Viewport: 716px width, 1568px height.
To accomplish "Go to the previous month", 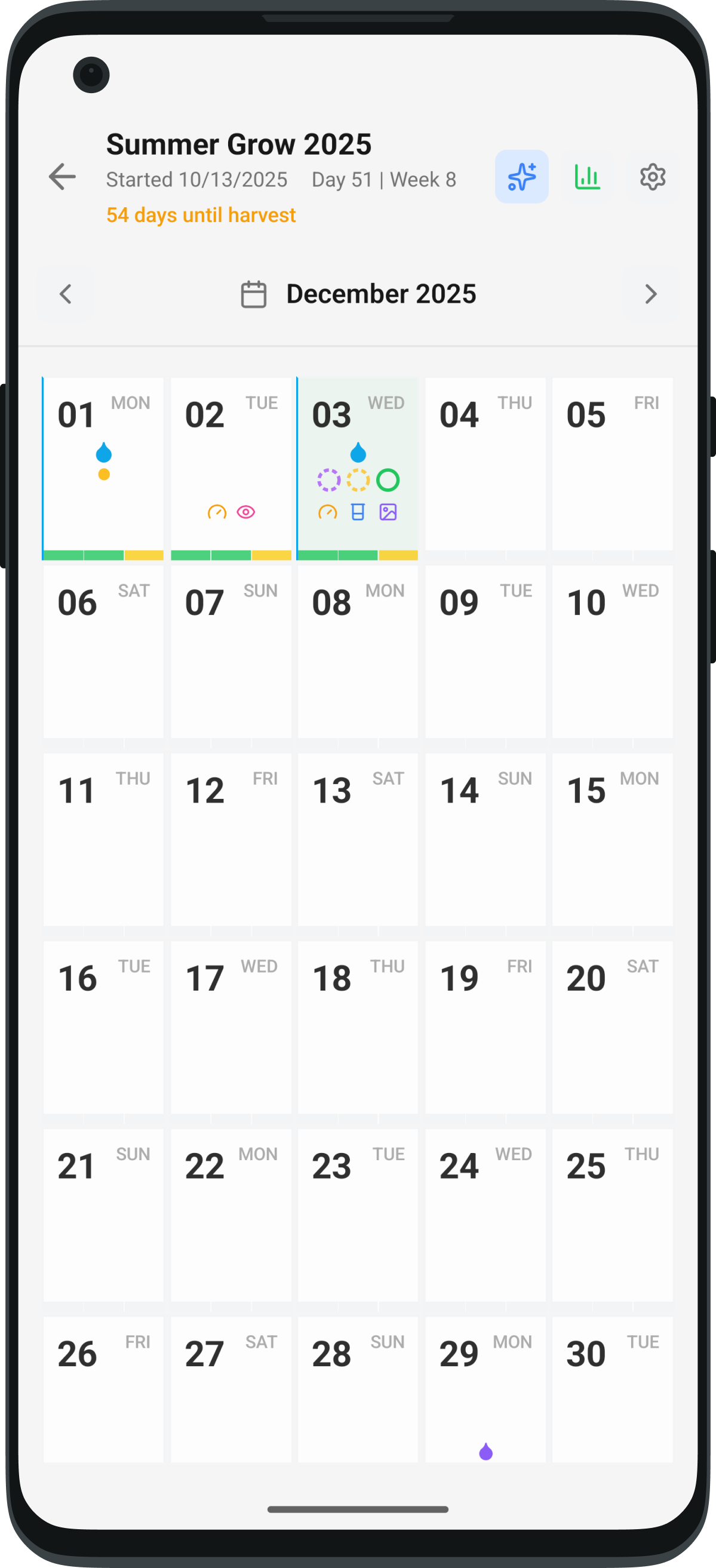I will pyautogui.click(x=66, y=294).
